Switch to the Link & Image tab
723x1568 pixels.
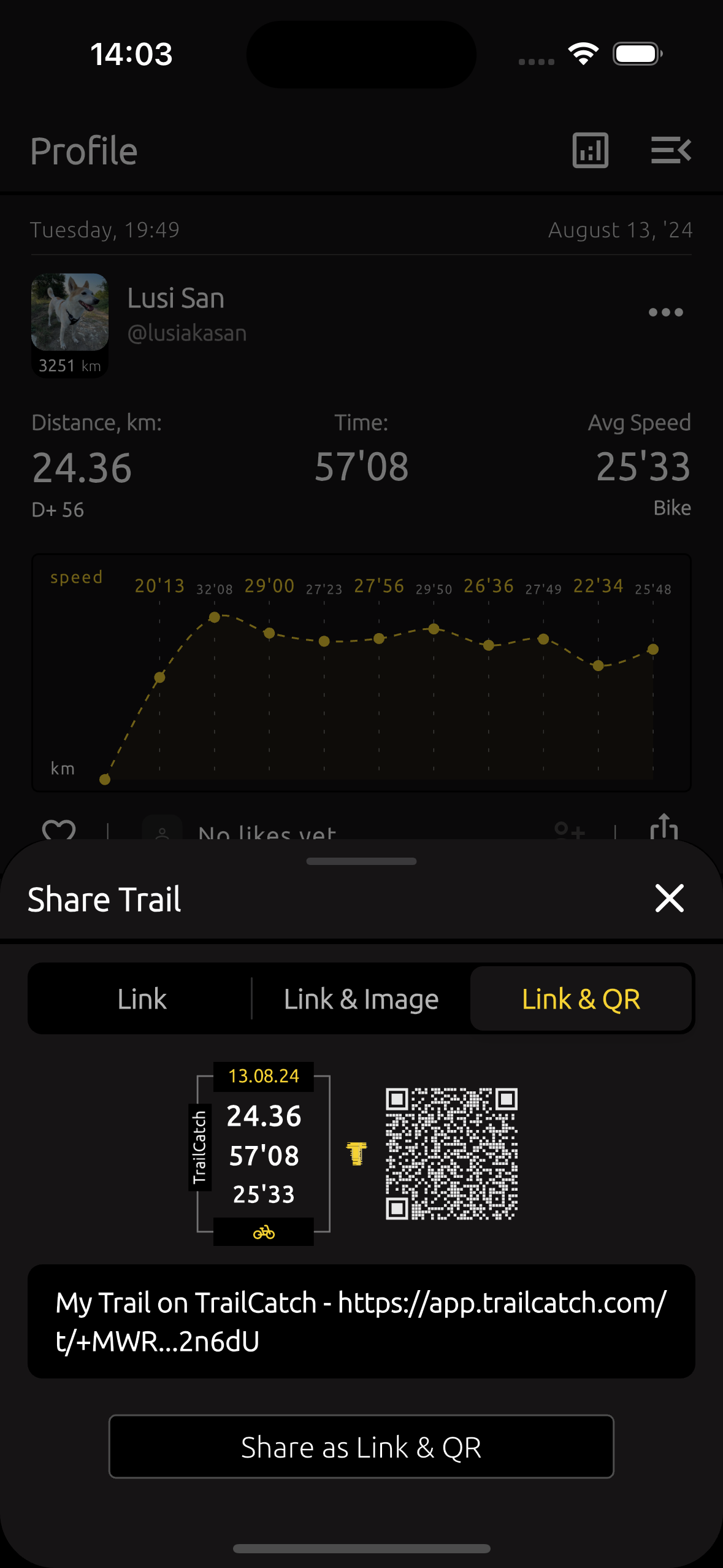(361, 999)
